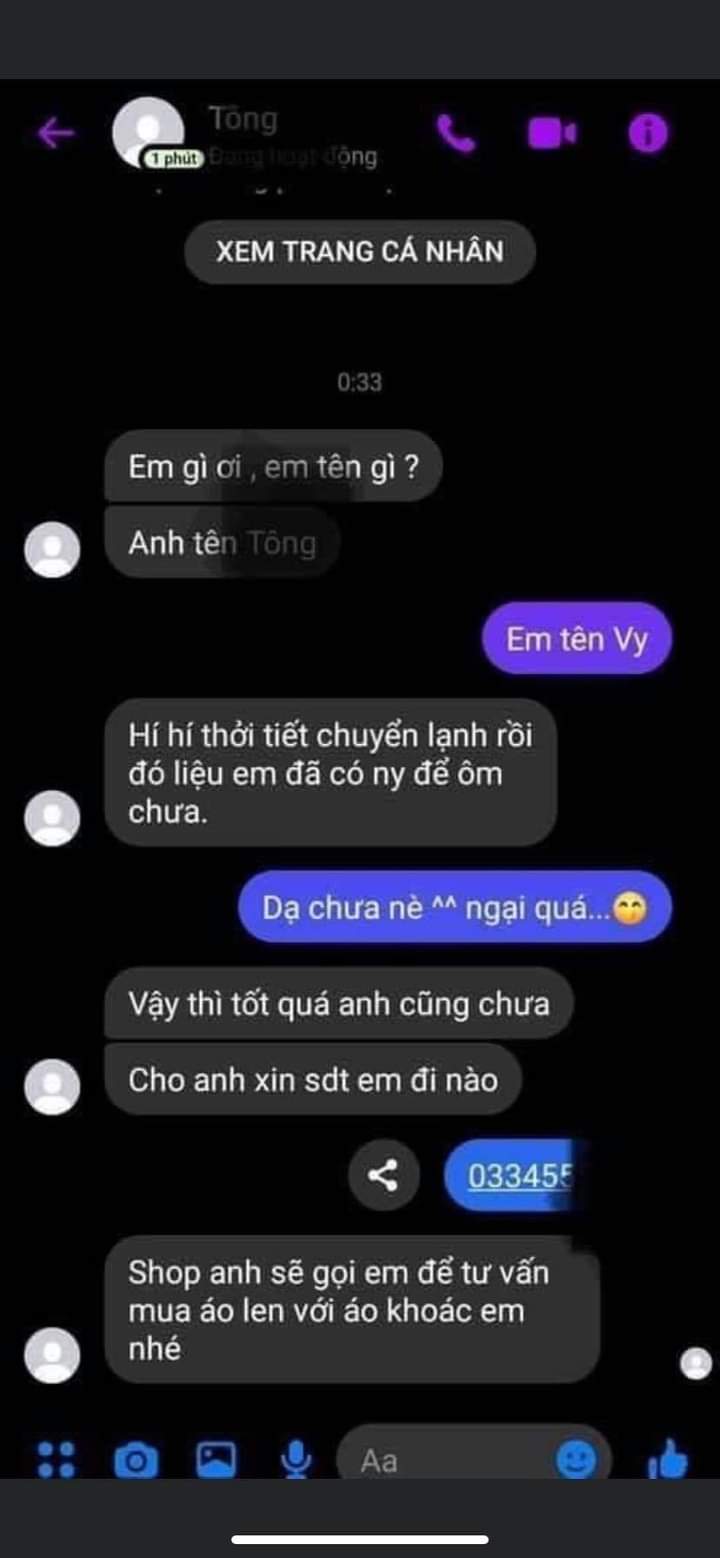Viewport: 720px width, 1558px height.
Task: Send a thumbs-up like
Action: 667,1460
